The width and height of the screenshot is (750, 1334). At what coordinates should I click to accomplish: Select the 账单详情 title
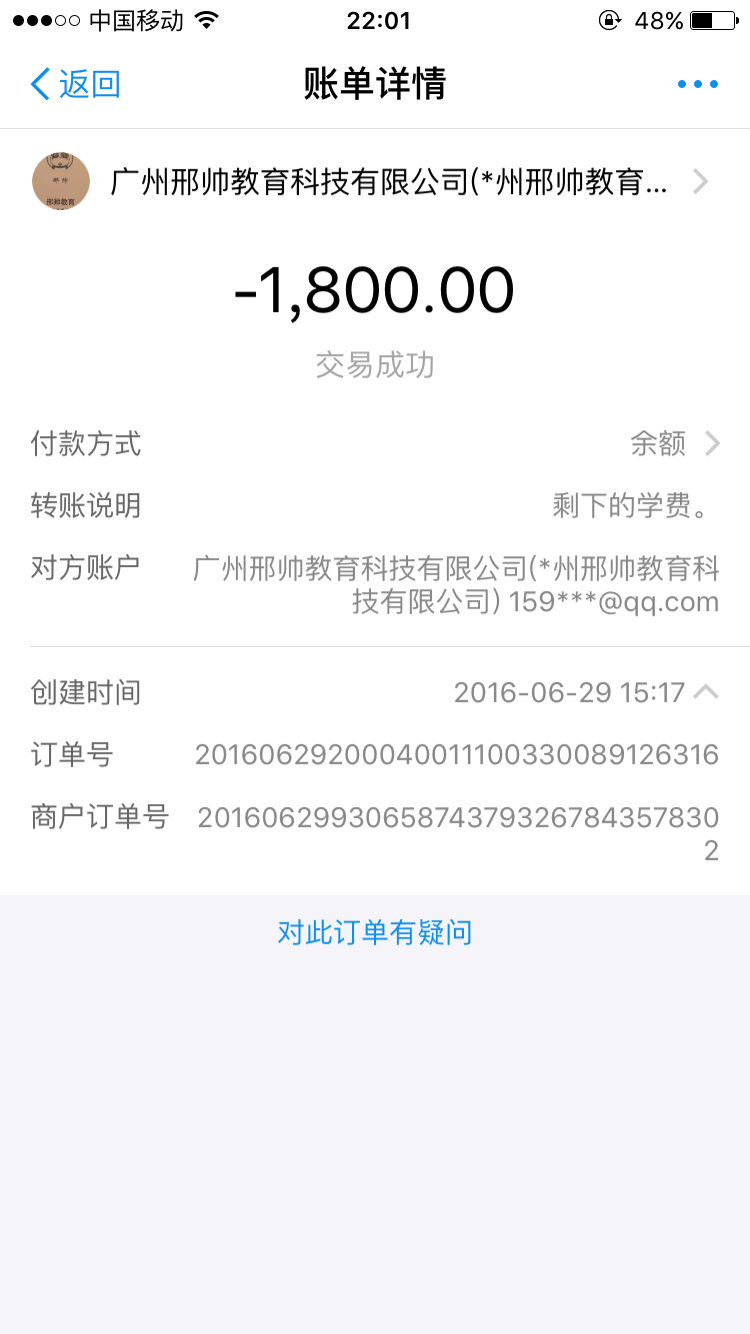[374, 84]
